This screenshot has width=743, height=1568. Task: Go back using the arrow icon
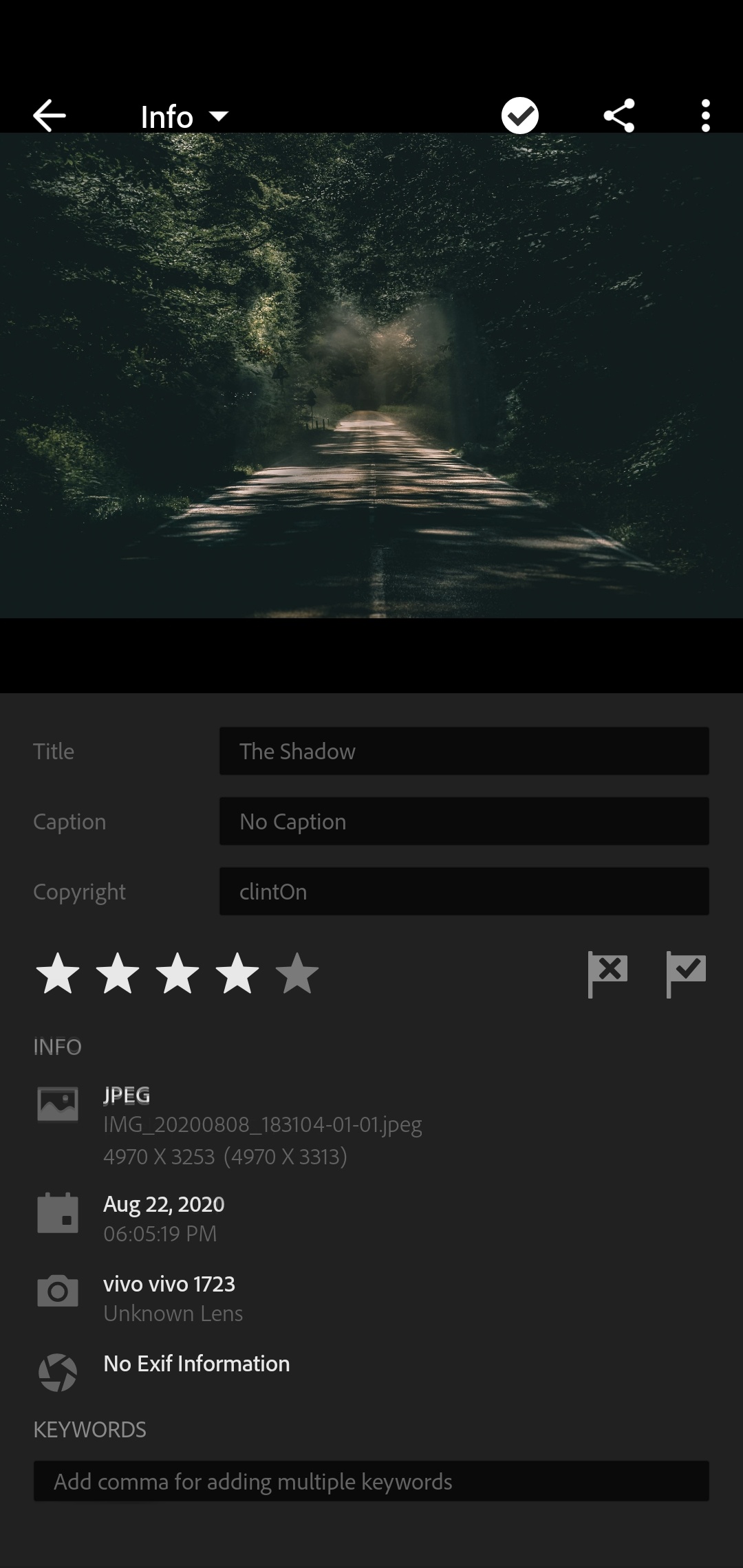coord(50,116)
